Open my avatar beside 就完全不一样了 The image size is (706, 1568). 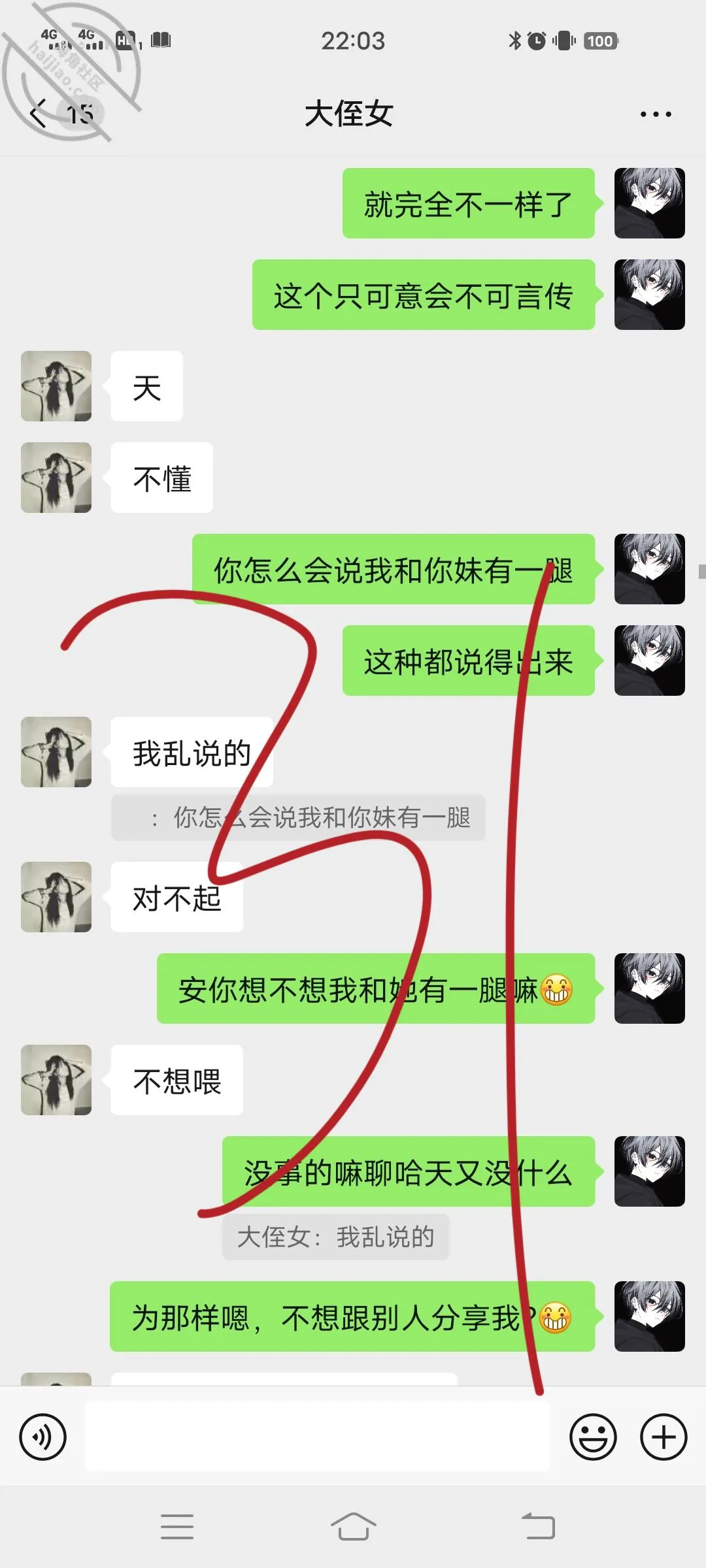click(x=650, y=203)
